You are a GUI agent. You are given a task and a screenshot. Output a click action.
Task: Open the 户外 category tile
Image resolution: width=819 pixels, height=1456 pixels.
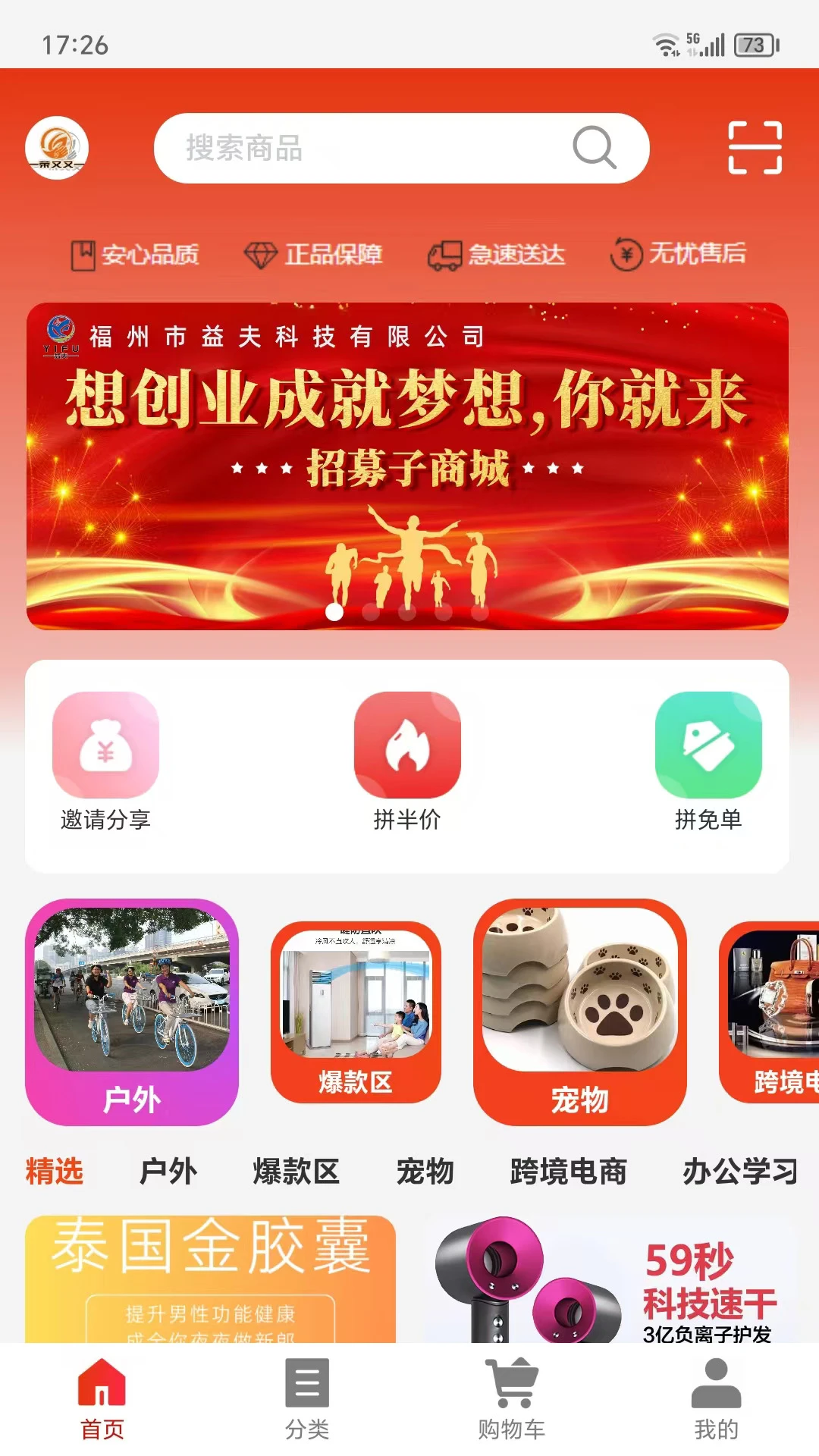[132, 1011]
